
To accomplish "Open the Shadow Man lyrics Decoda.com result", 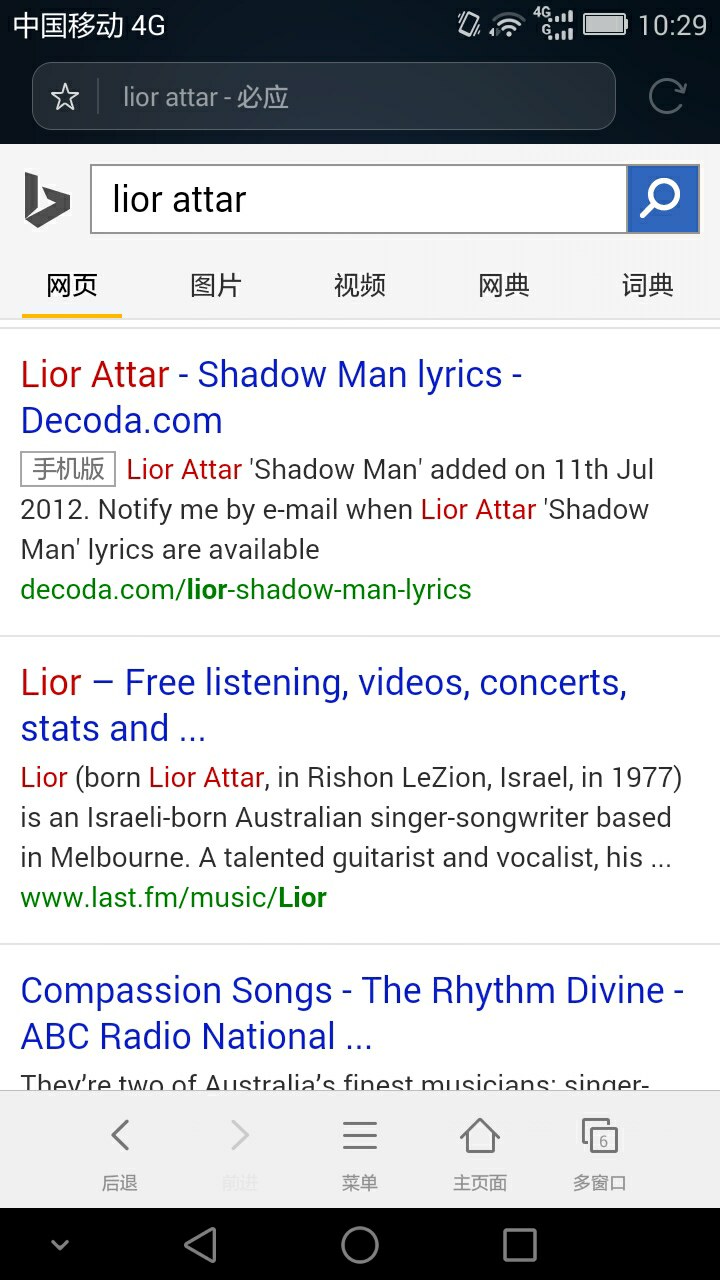I will [270, 397].
